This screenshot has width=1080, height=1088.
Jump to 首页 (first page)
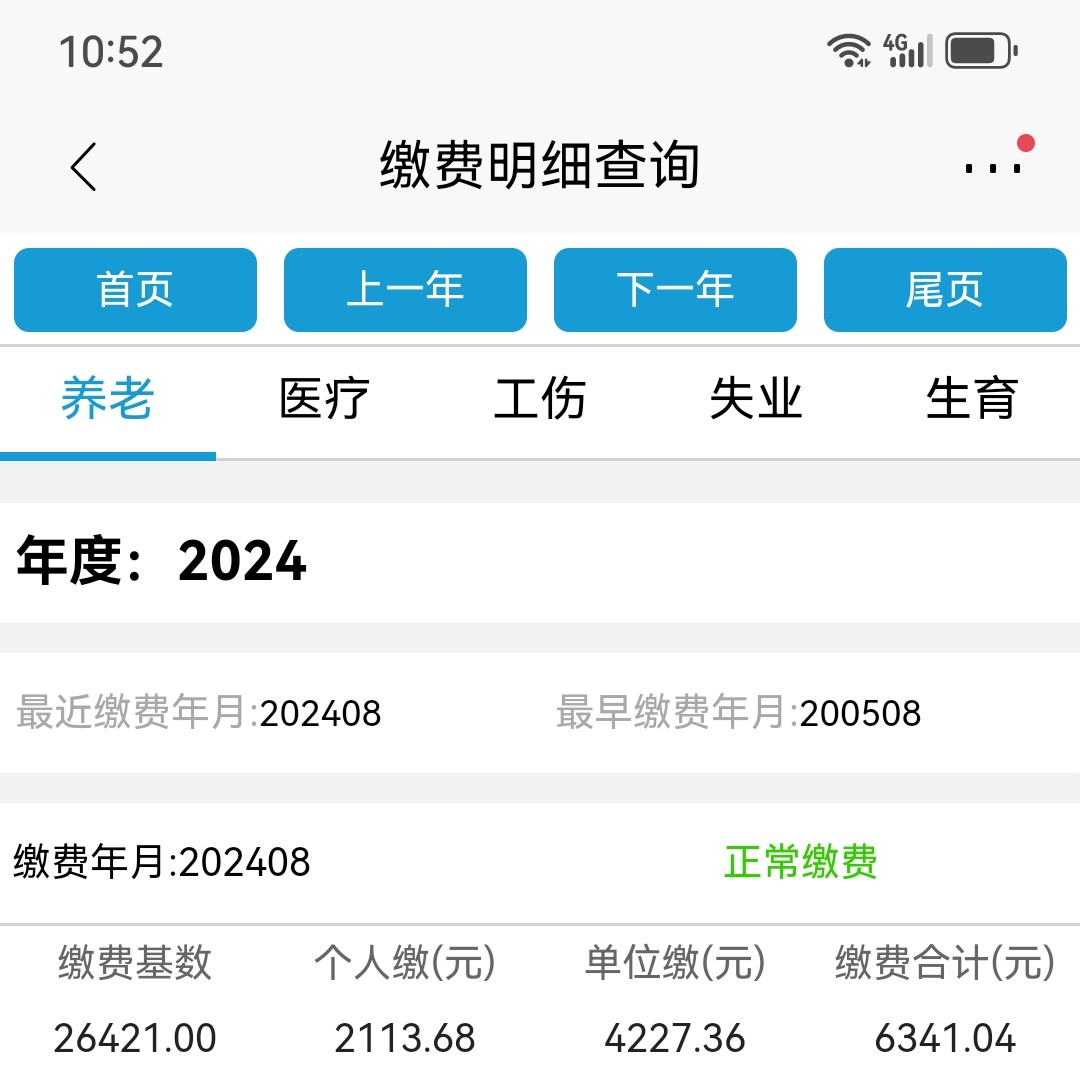click(135, 290)
